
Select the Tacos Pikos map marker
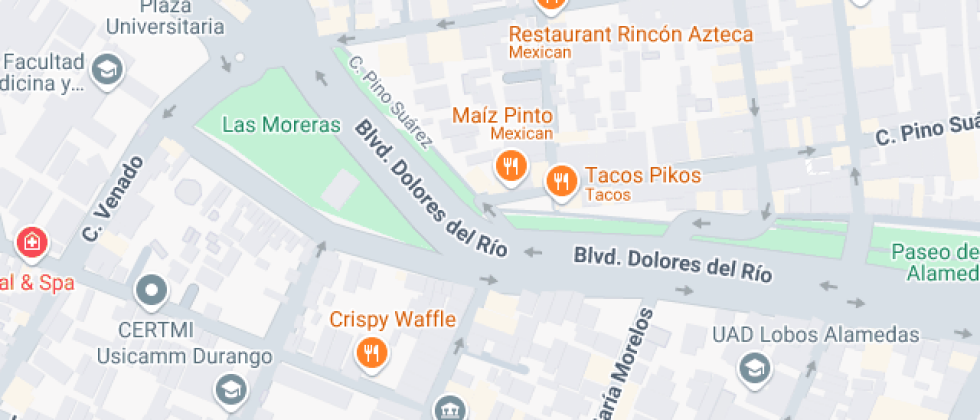562,181
